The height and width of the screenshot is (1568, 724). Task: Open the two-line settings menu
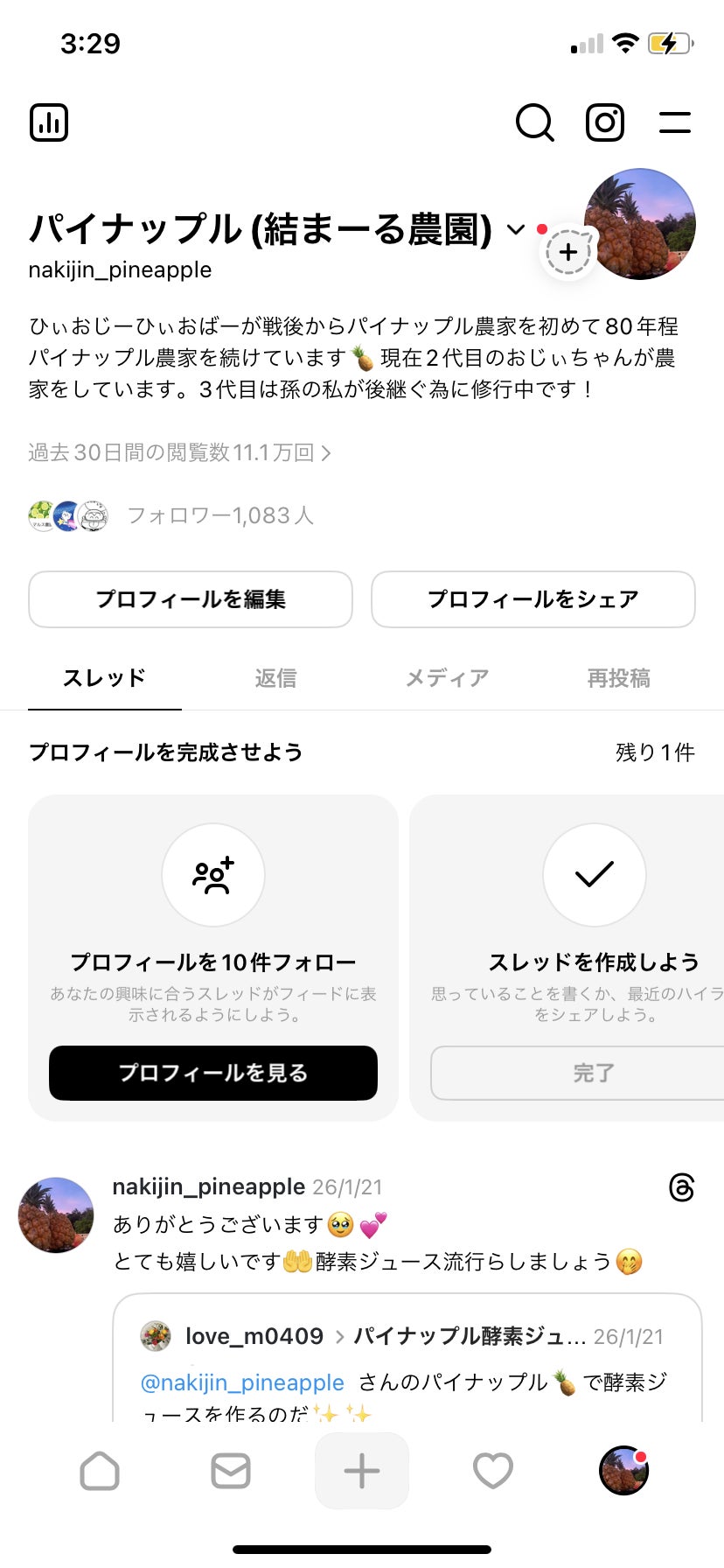point(674,122)
